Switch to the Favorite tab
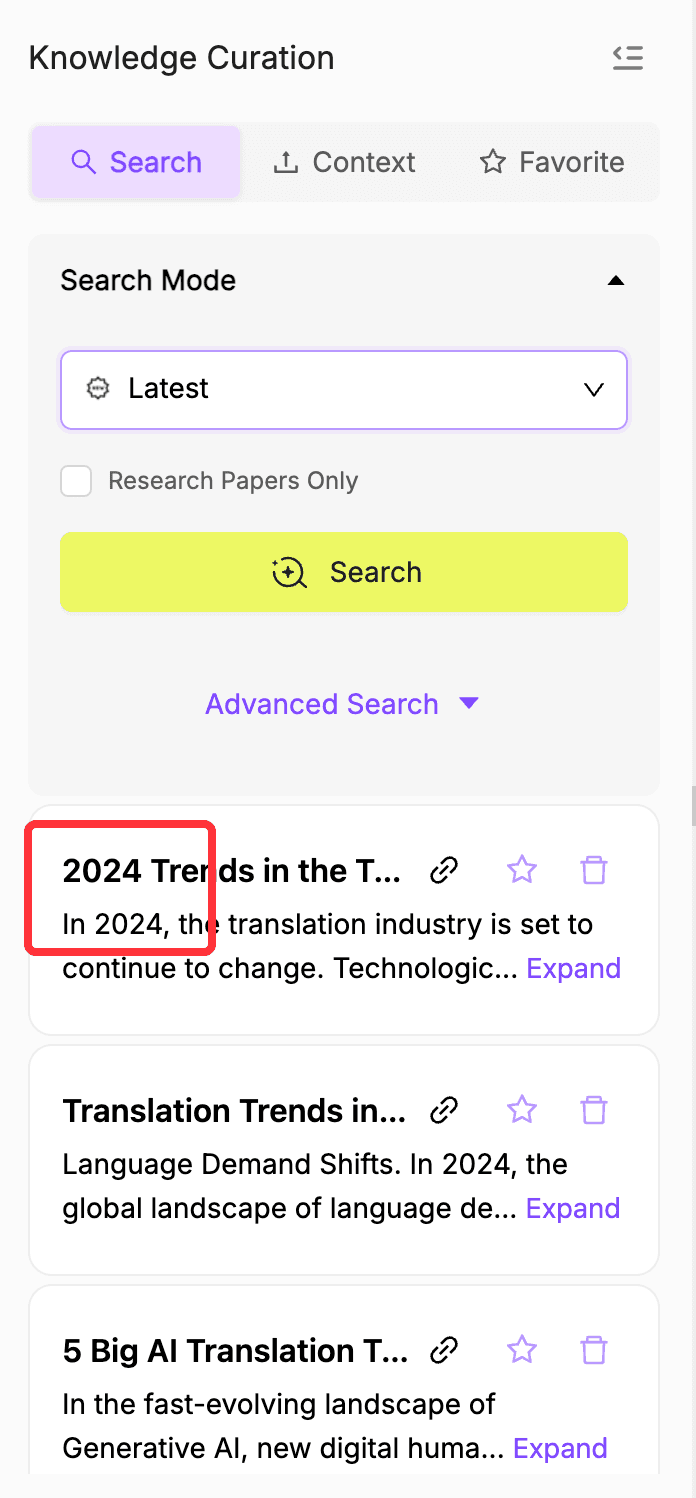Image resolution: width=696 pixels, height=1498 pixels. [551, 162]
